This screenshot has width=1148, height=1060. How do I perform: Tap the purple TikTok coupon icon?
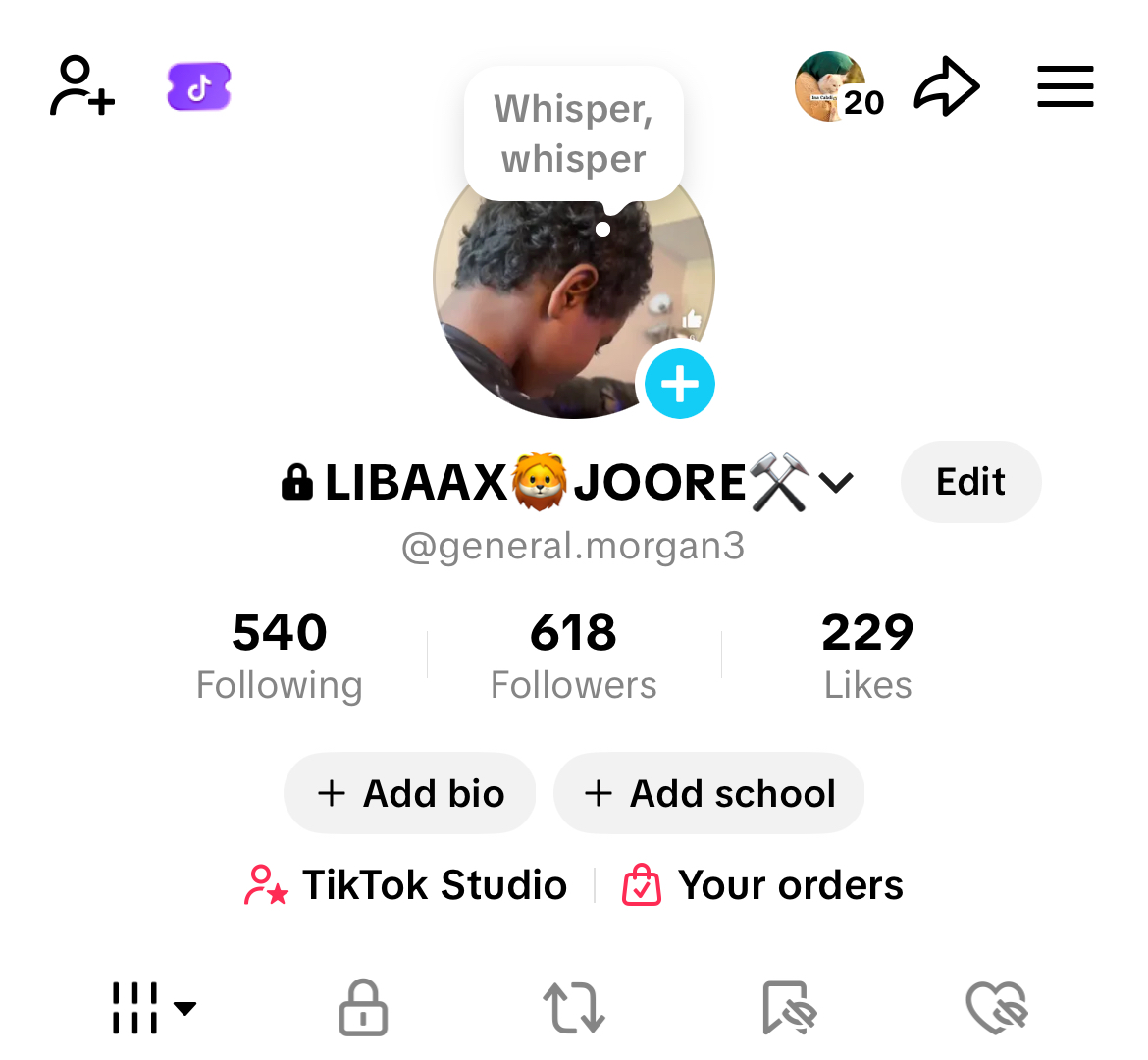pyautogui.click(x=199, y=87)
